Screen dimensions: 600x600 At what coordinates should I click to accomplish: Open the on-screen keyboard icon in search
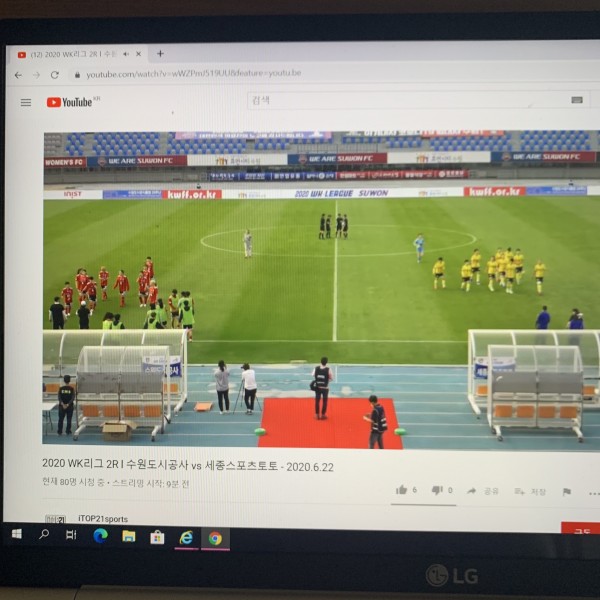pos(576,100)
